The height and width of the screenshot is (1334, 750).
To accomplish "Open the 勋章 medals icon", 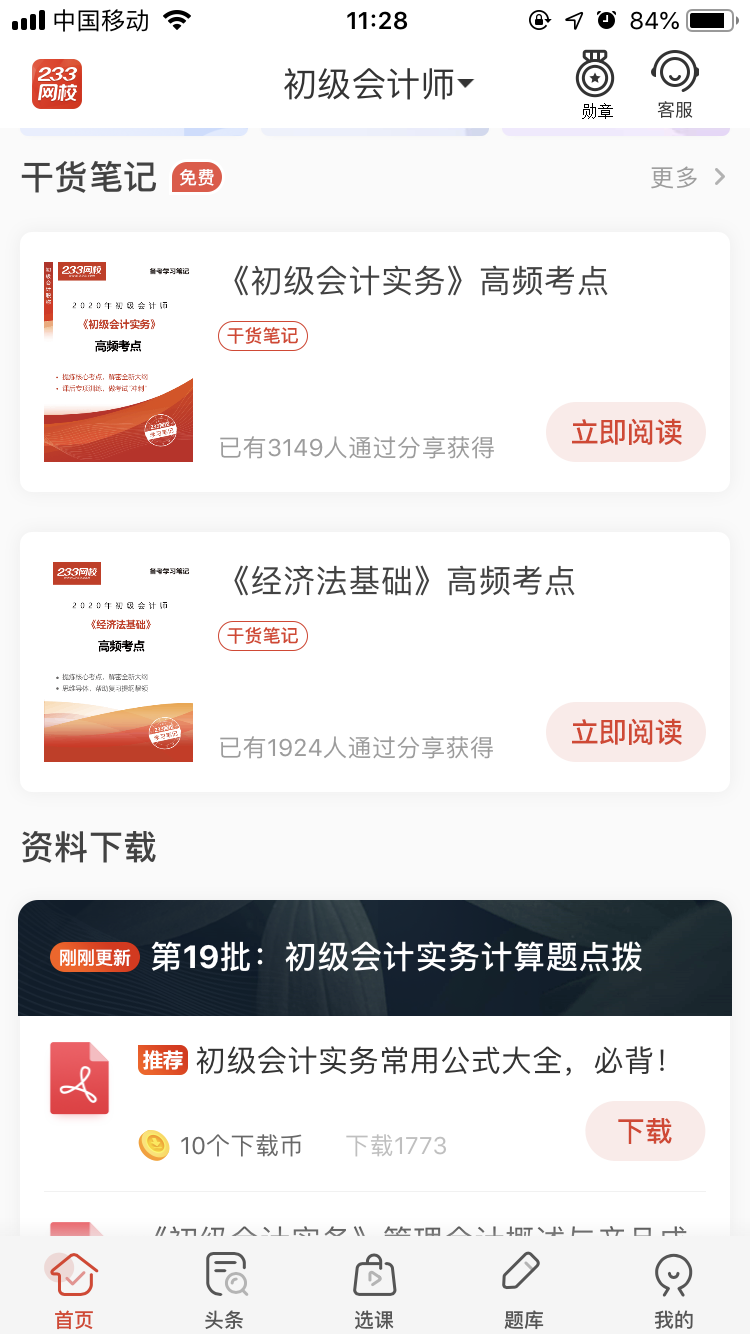I will point(596,85).
